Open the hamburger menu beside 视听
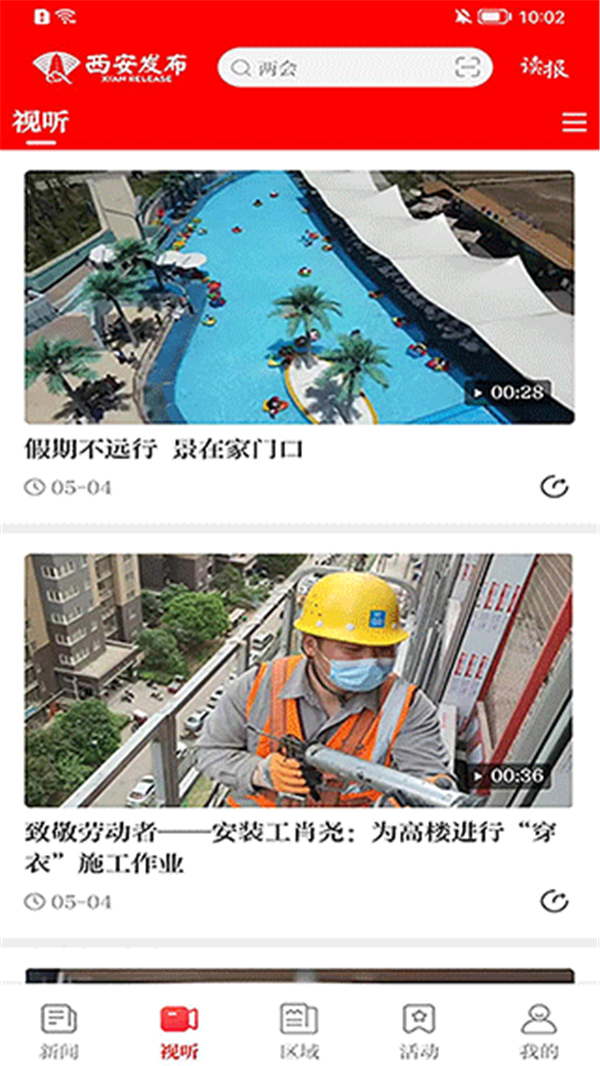 pyautogui.click(x=574, y=122)
